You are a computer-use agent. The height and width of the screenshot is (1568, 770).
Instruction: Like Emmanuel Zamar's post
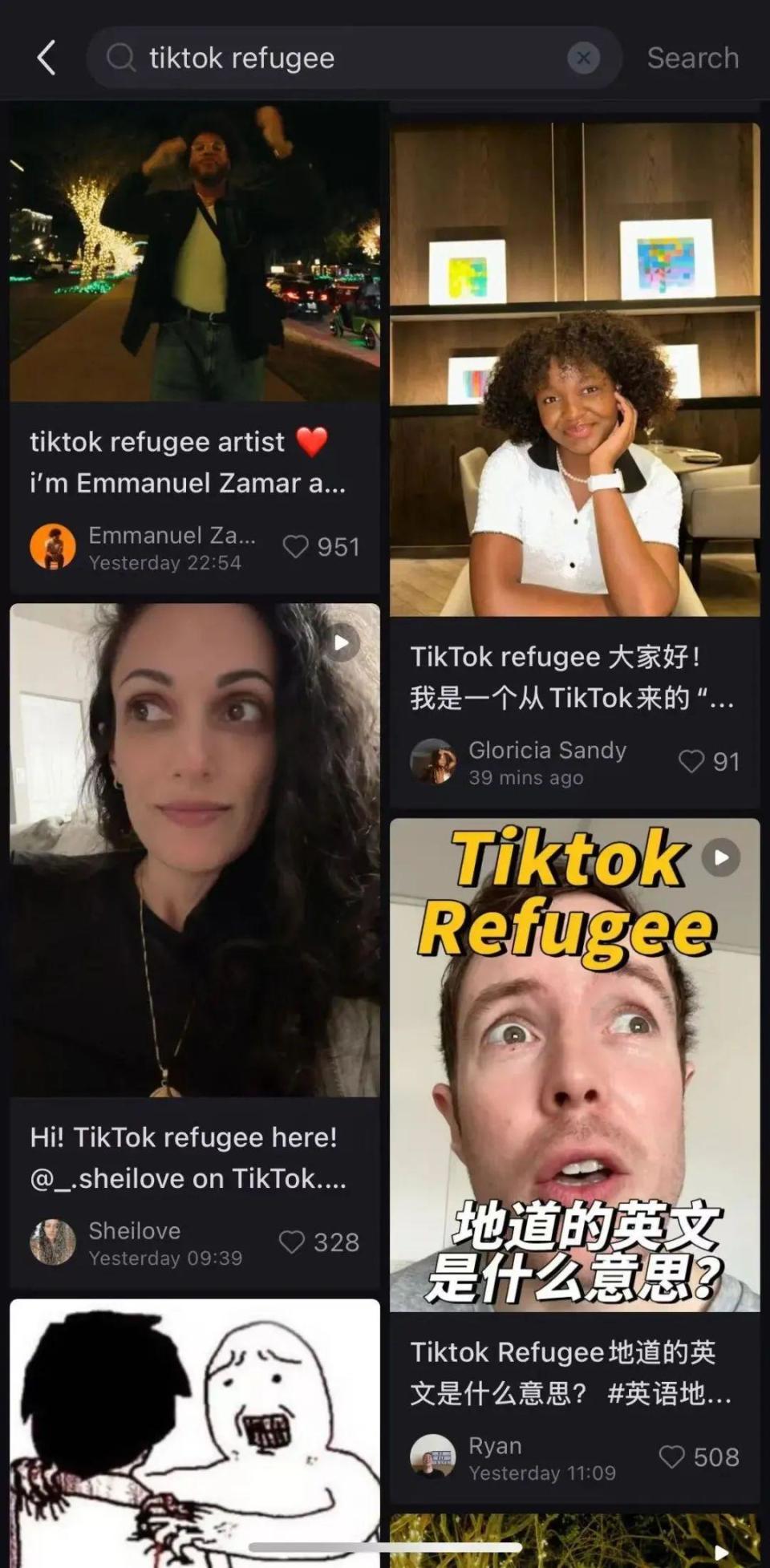click(x=296, y=547)
